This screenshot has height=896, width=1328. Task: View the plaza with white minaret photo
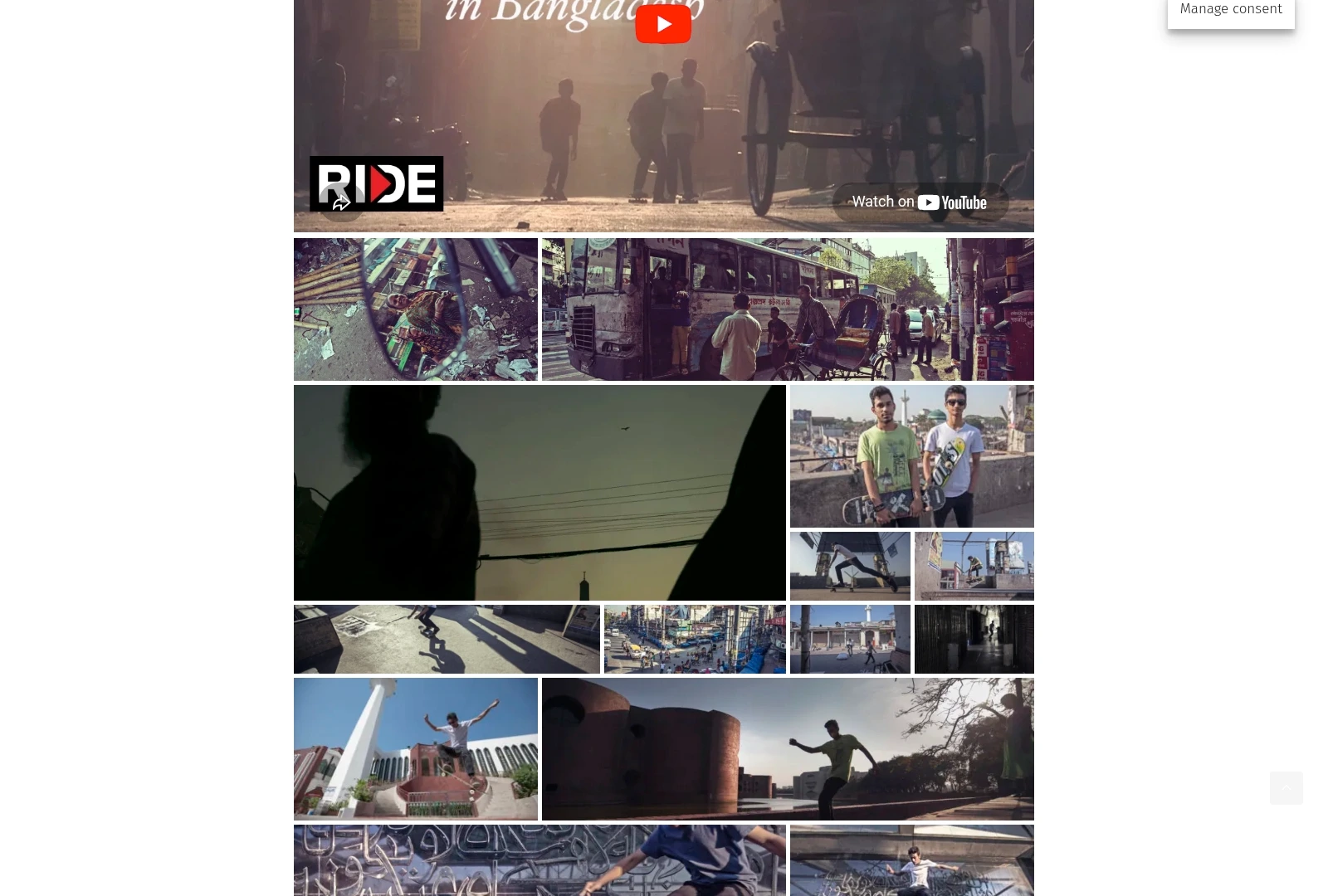click(x=850, y=639)
